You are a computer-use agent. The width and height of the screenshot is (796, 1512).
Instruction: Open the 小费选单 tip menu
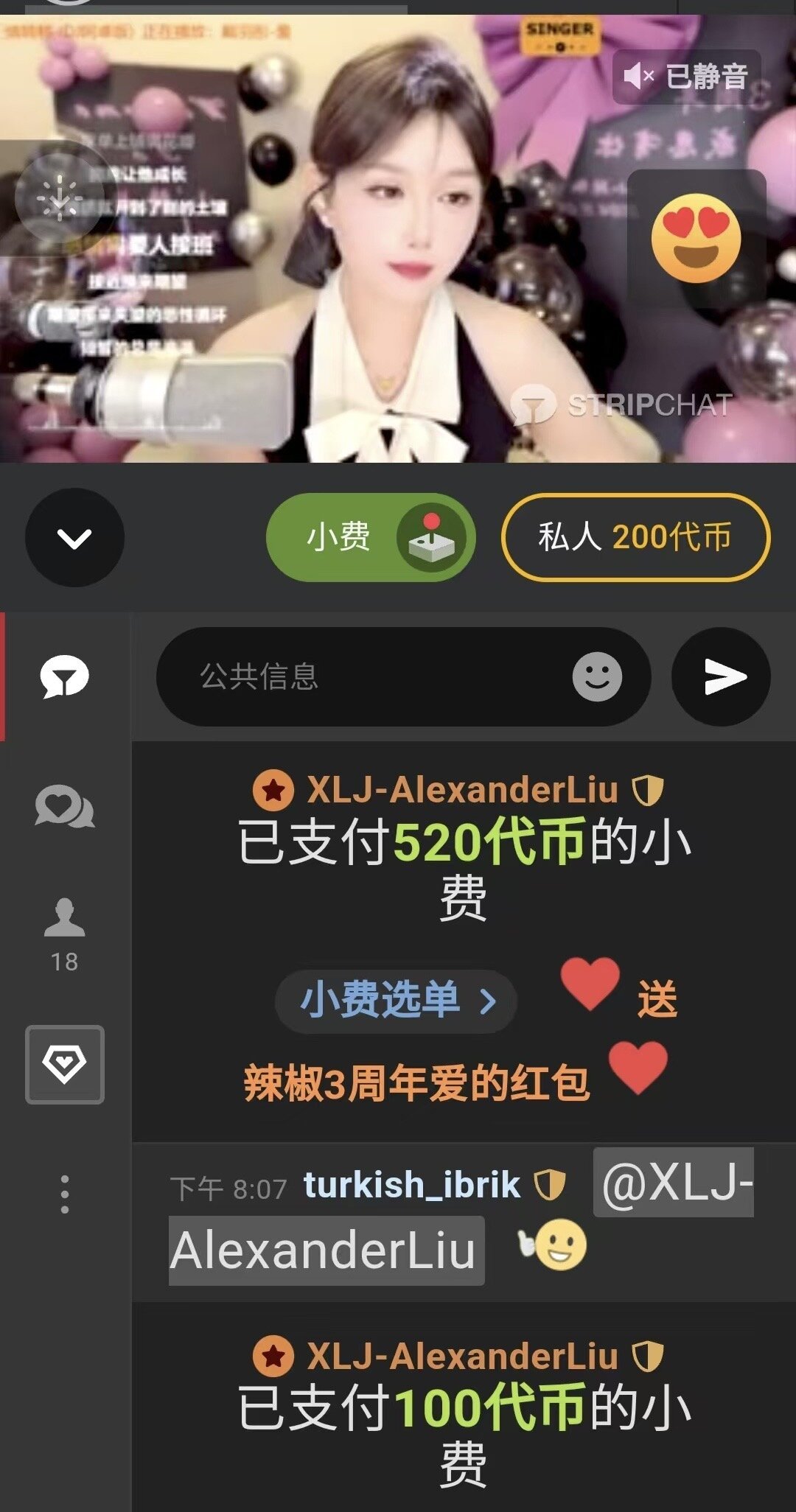tap(396, 1001)
